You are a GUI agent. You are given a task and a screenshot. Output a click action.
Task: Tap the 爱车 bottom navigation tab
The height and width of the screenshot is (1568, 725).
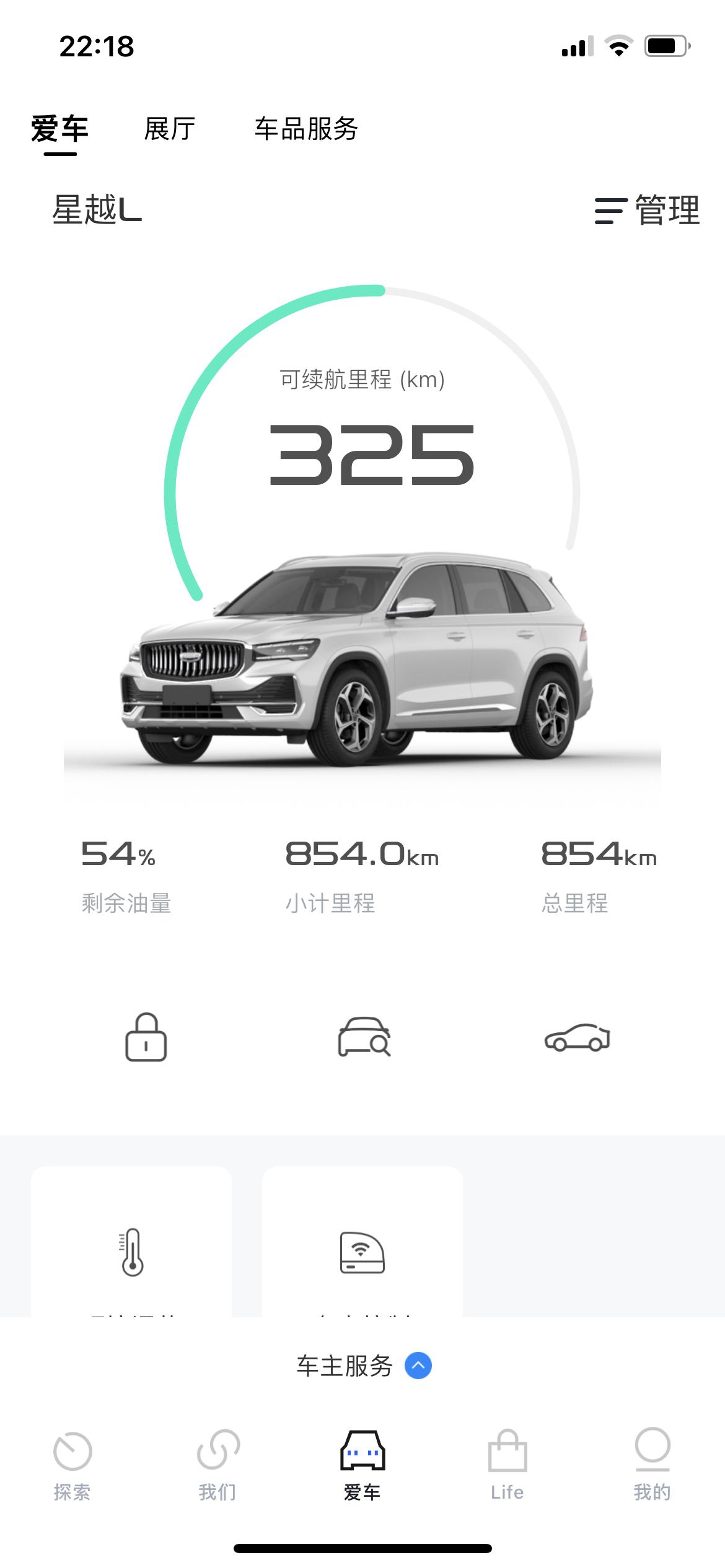click(362, 1465)
